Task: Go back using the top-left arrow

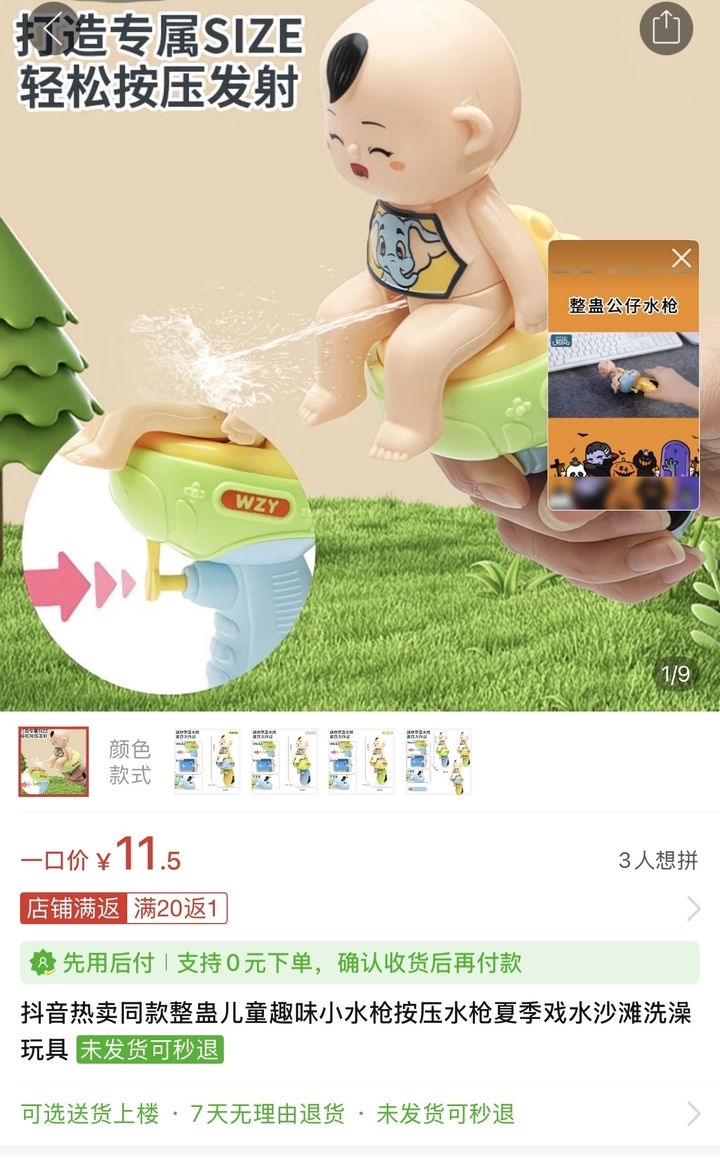Action: point(53,27)
